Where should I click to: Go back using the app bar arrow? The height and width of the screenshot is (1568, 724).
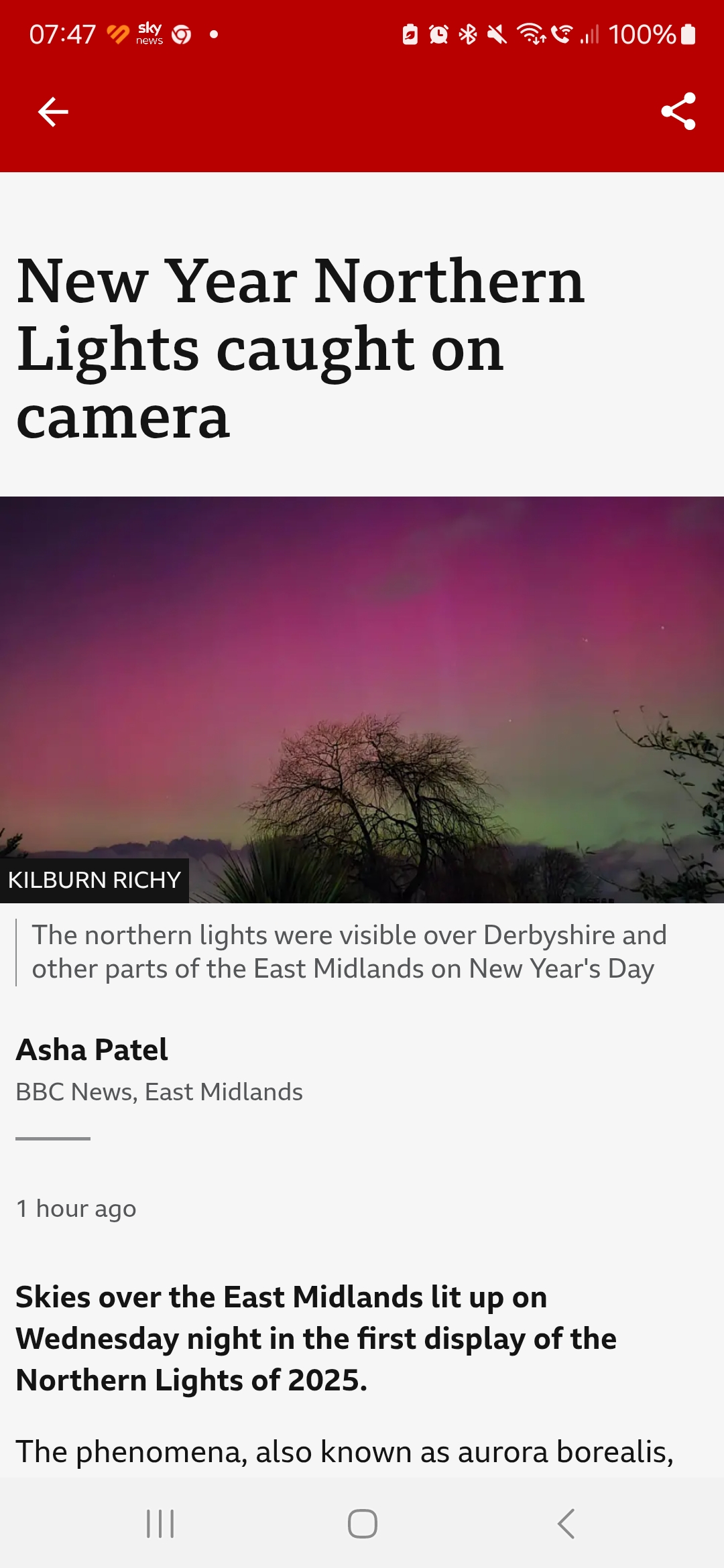(53, 111)
